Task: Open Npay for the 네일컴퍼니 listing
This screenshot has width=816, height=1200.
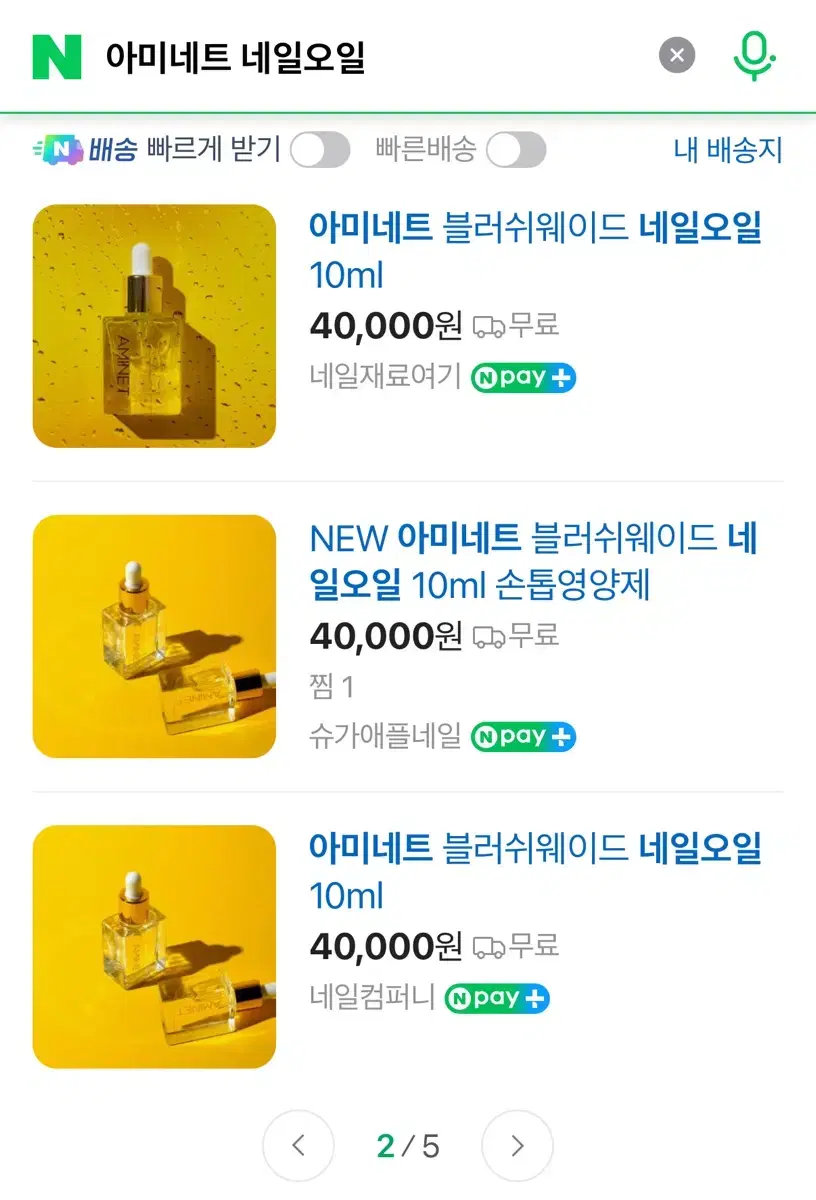Action: click(x=497, y=997)
